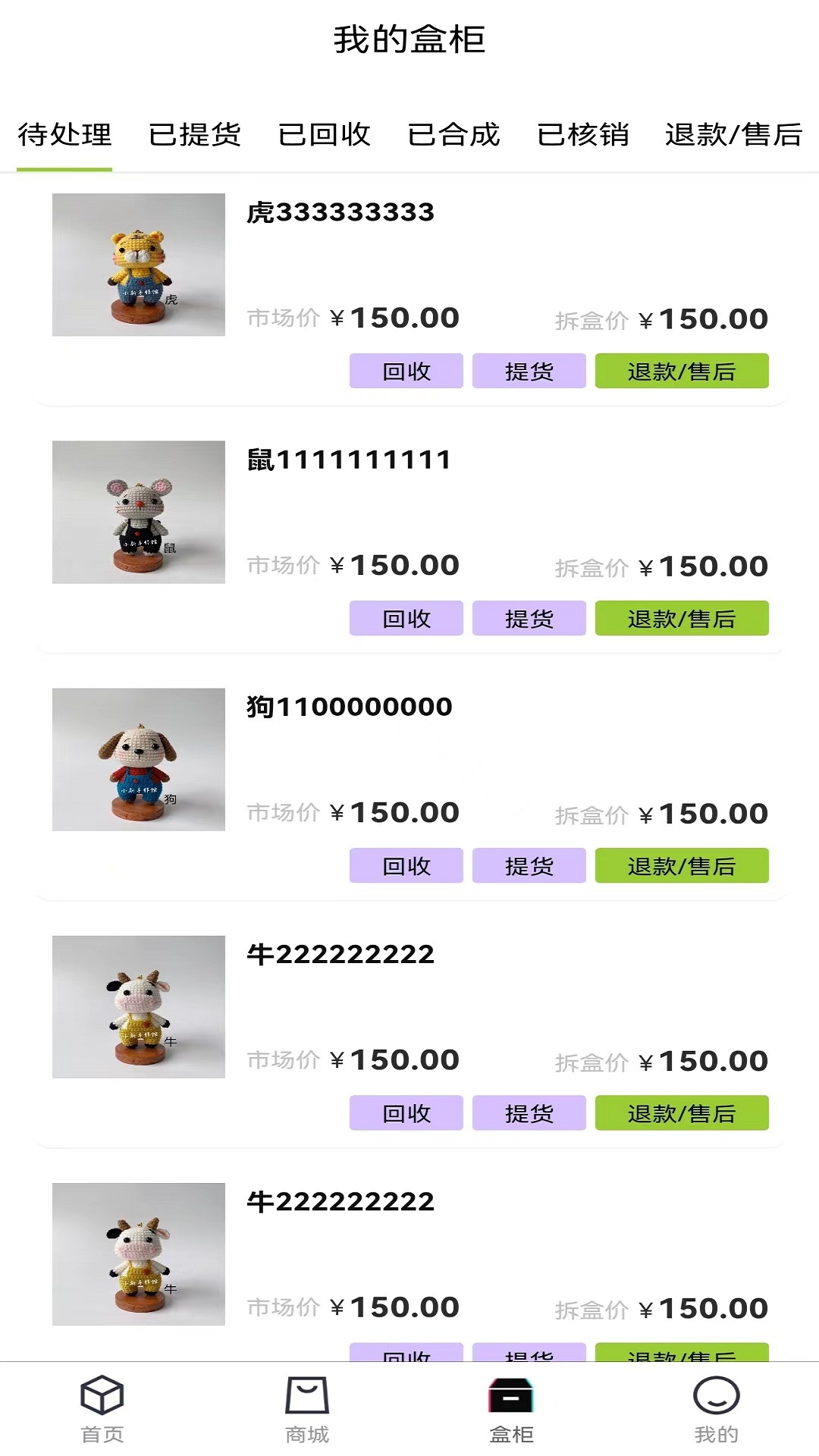The width and height of the screenshot is (819, 1456).
Task: Select the 已核销 tab
Action: pos(583,135)
